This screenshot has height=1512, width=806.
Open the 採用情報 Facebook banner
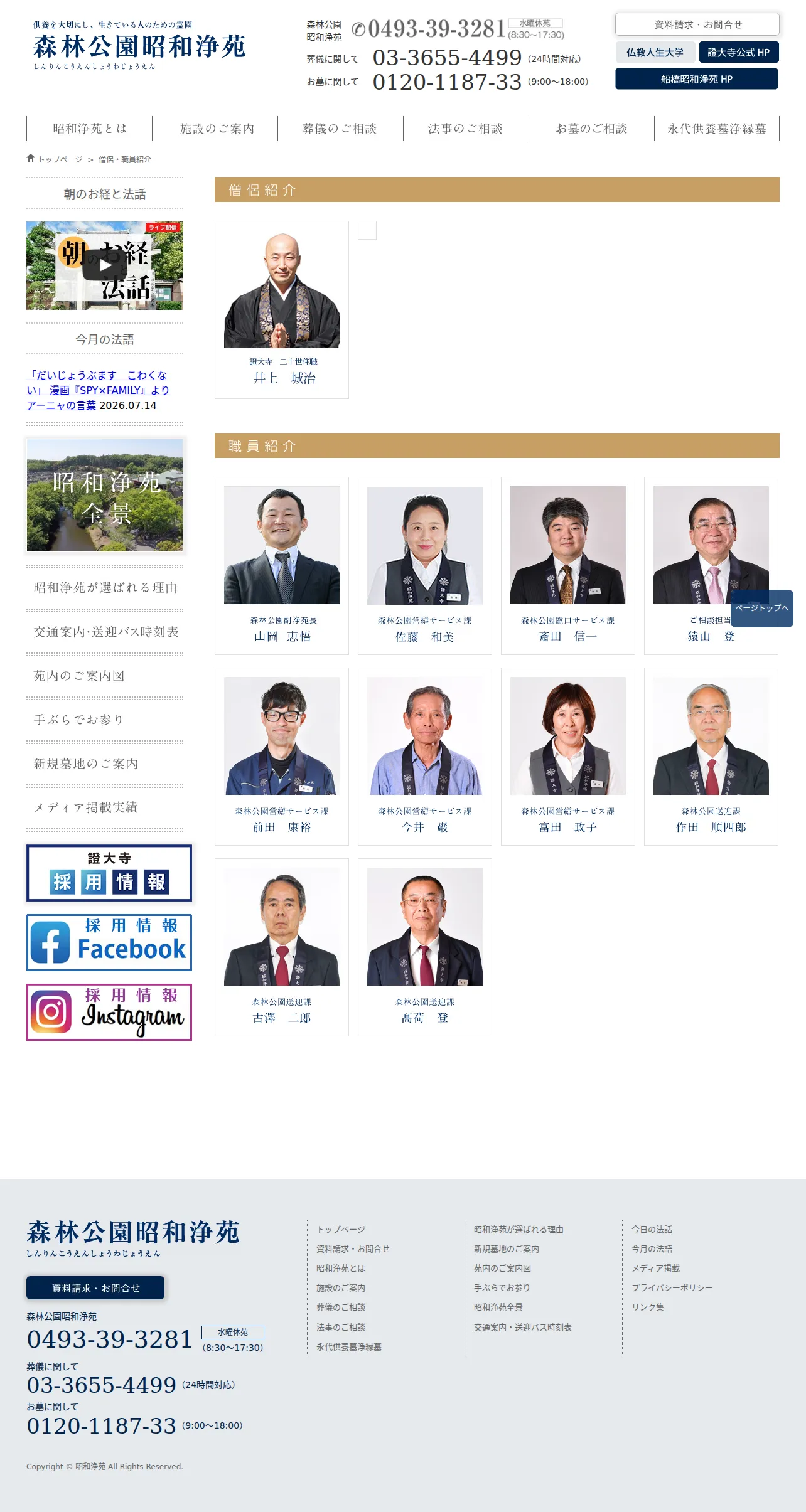pyautogui.click(x=109, y=942)
